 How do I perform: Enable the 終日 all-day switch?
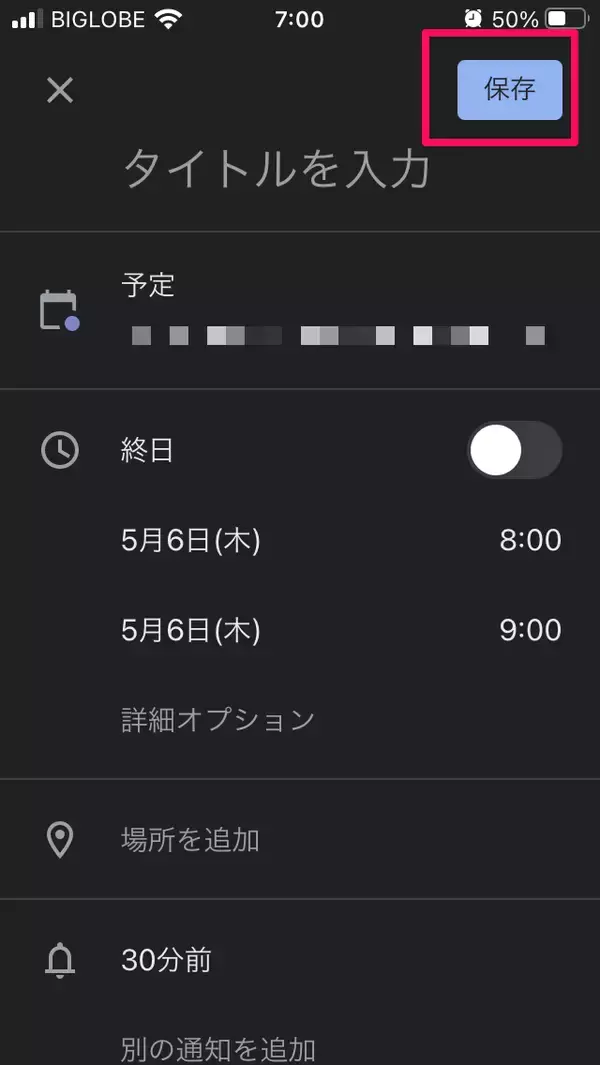point(514,451)
